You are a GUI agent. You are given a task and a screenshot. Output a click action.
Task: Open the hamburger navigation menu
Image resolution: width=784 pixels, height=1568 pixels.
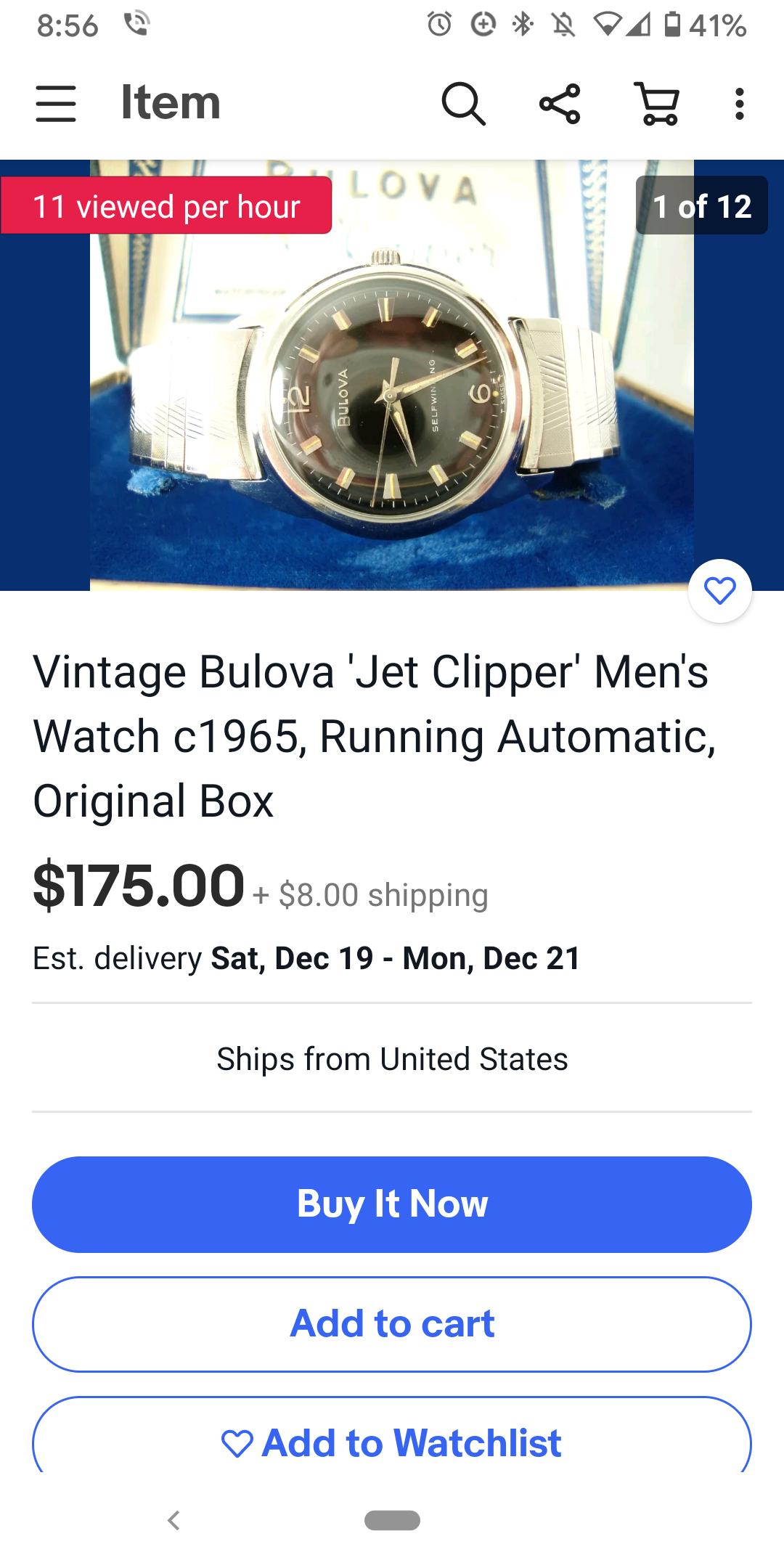click(56, 103)
